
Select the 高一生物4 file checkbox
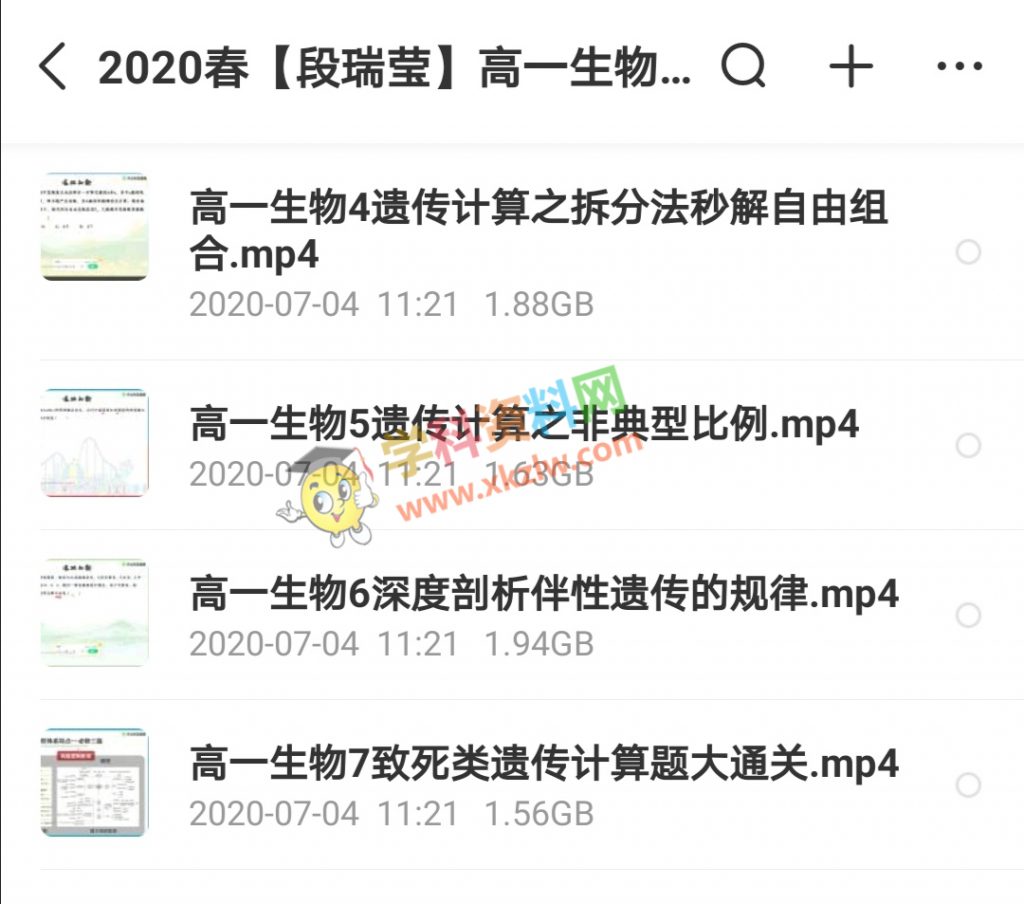[x=968, y=252]
